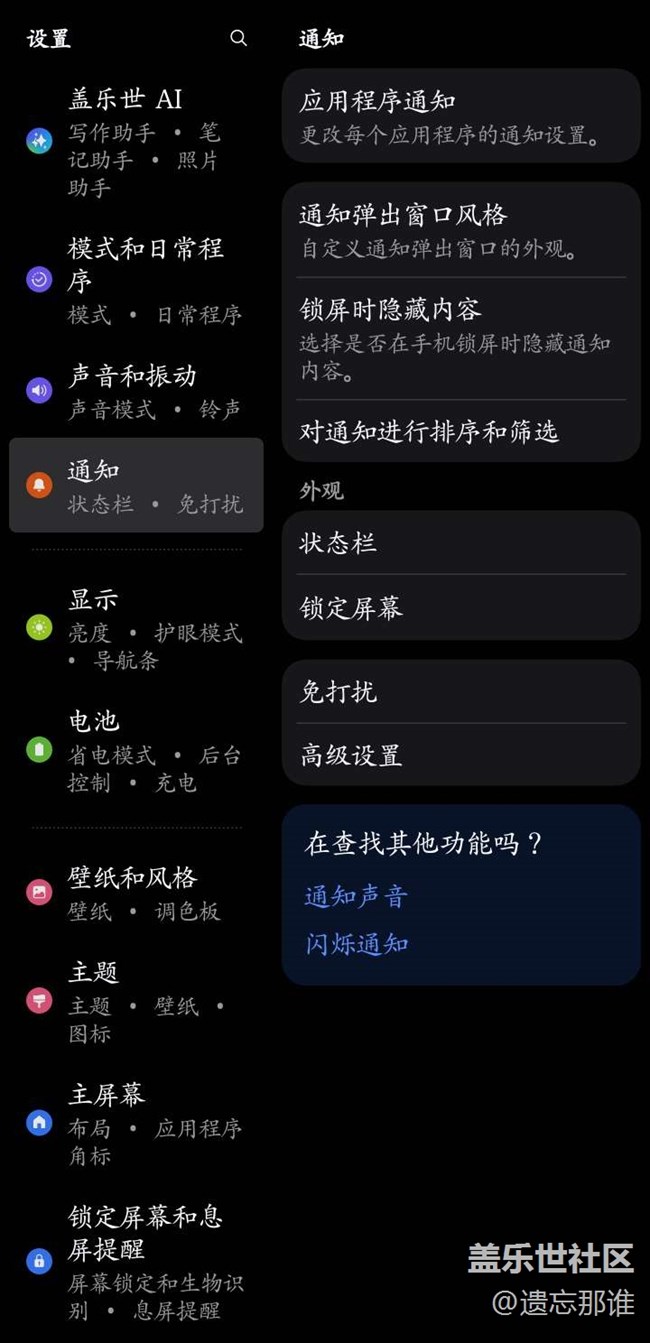The width and height of the screenshot is (650, 1343).
Task: Select 显示 in the settings list
Action: pos(136,628)
